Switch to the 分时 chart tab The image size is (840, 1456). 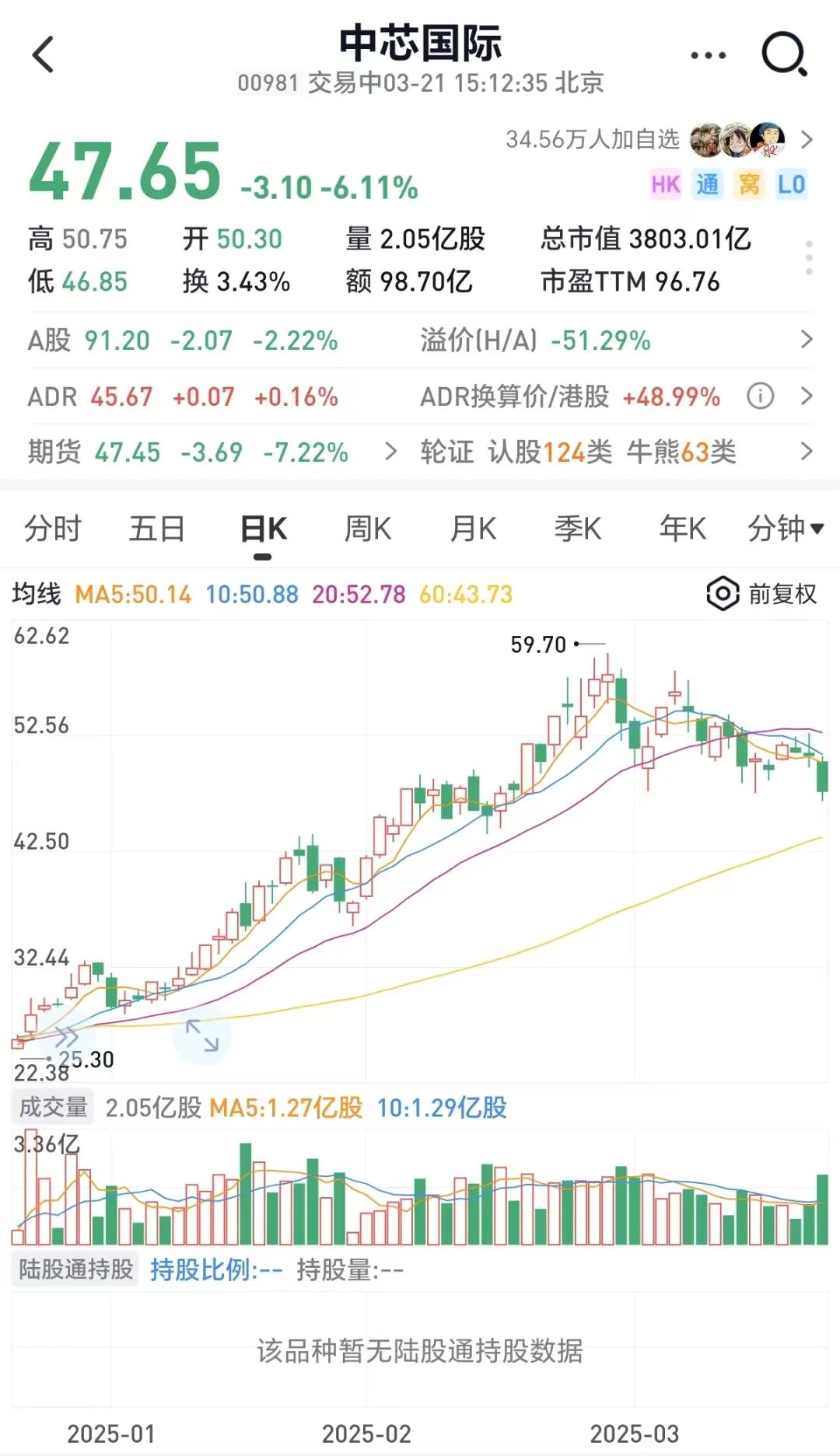click(53, 529)
